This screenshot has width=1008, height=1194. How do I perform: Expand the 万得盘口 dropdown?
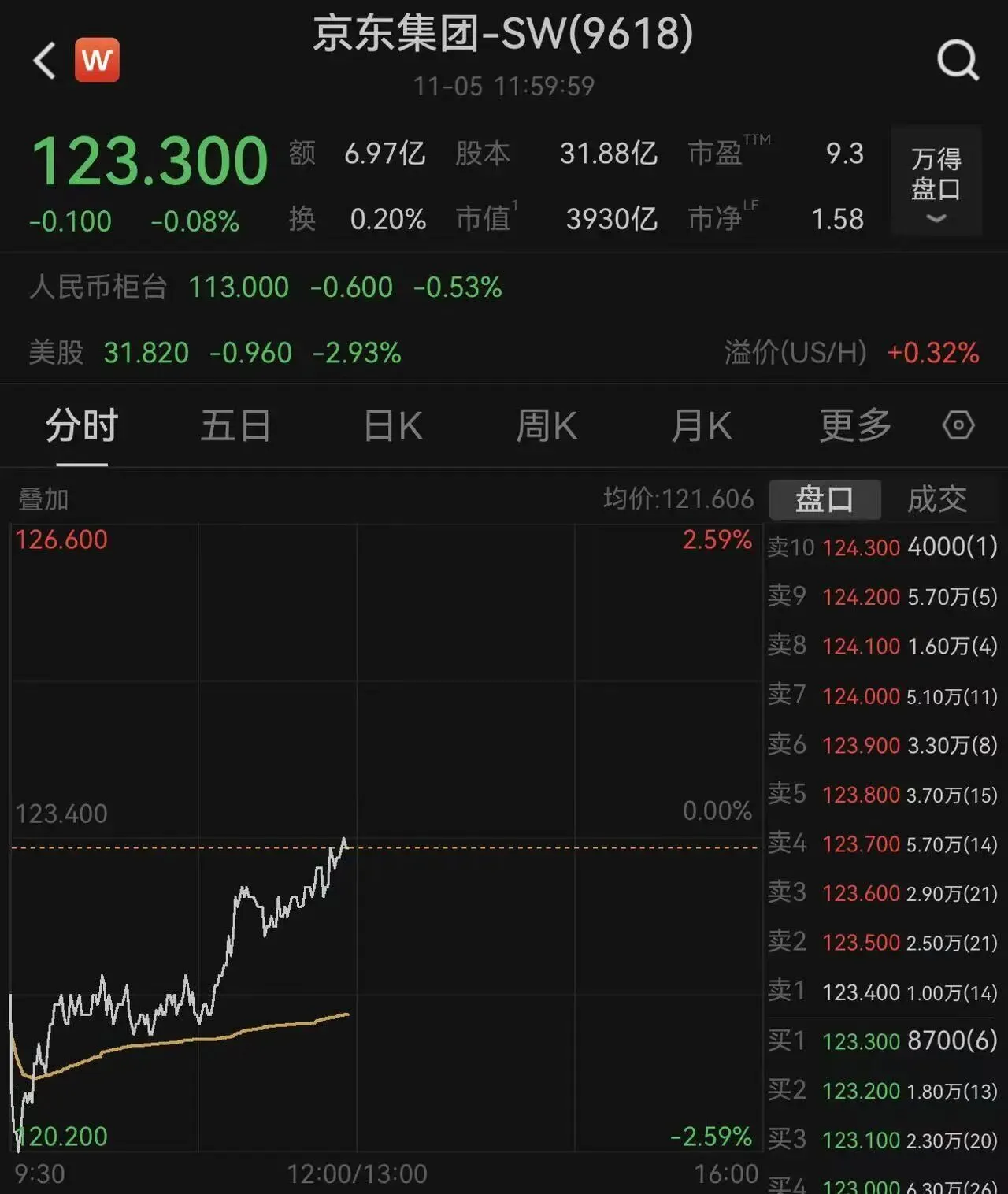[936, 181]
